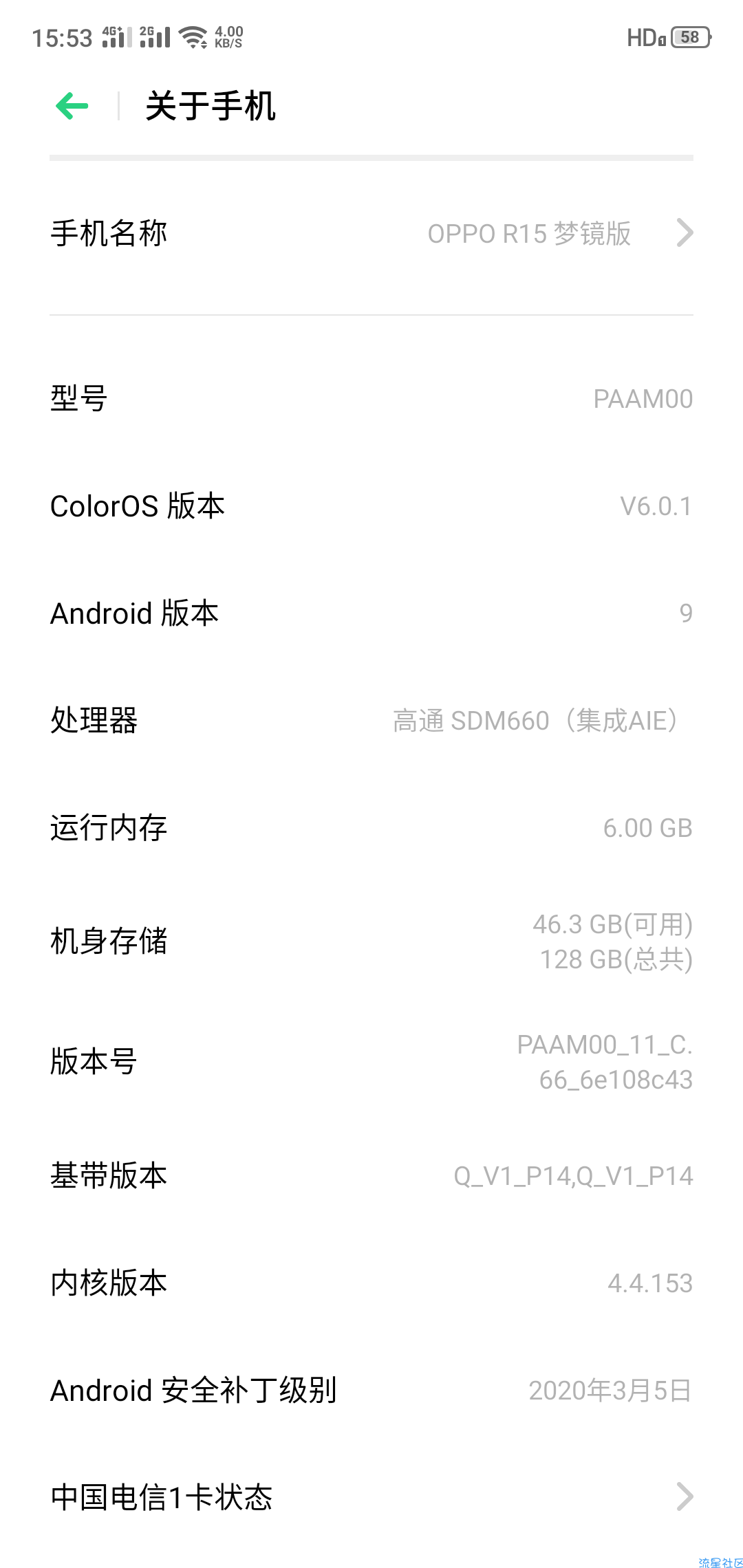Viewport: 743px width, 1568px height.
Task: Go back using the green arrow
Action: tap(72, 106)
